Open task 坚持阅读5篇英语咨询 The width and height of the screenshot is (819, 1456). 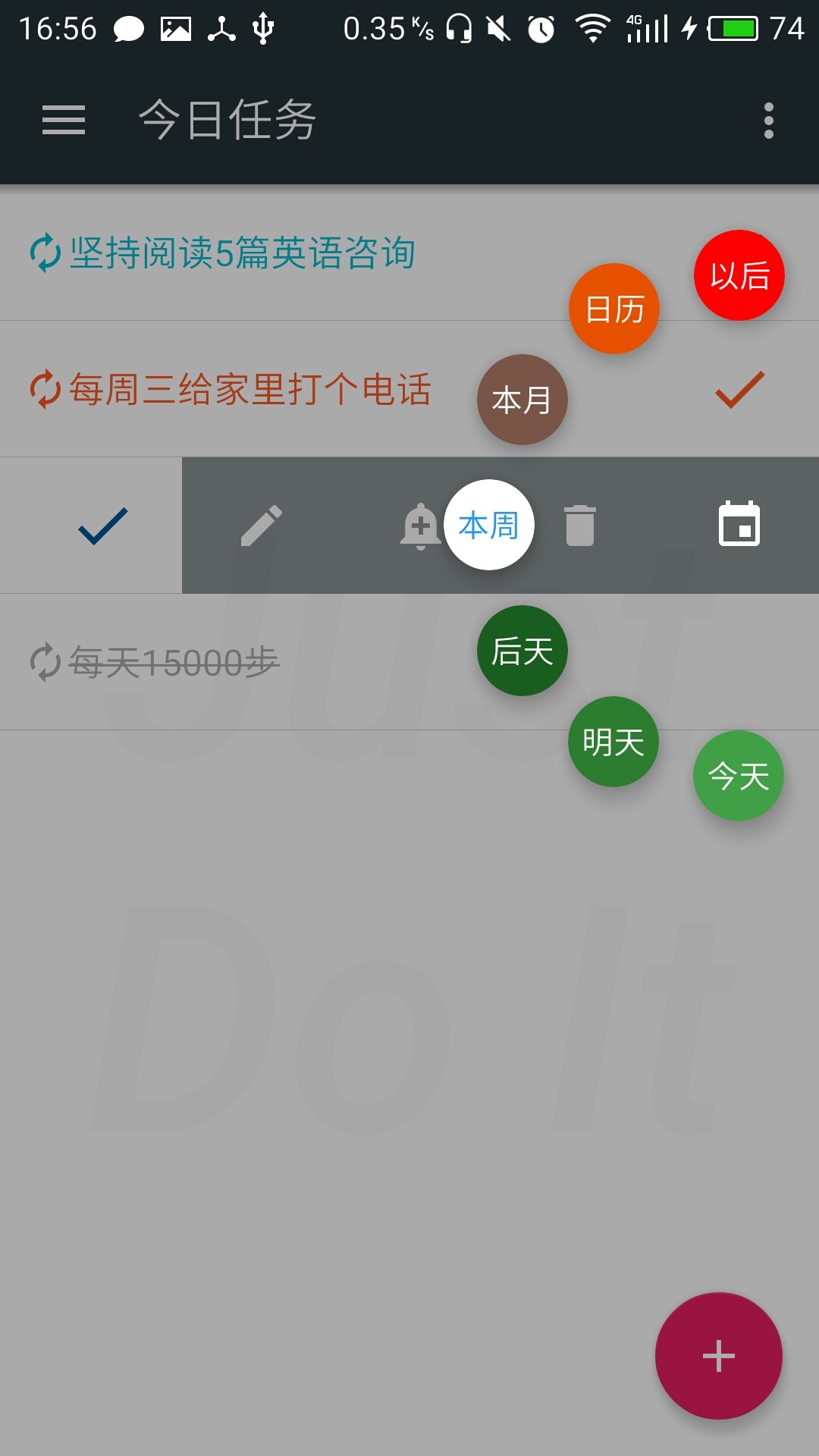(x=243, y=253)
